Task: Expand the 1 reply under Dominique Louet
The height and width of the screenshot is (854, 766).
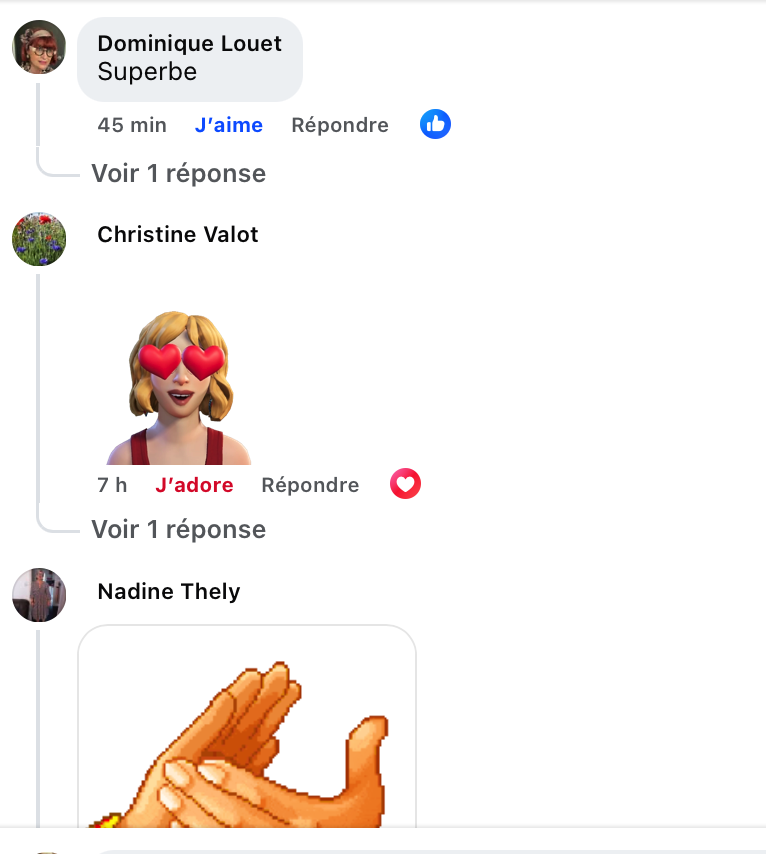Action: 178,173
